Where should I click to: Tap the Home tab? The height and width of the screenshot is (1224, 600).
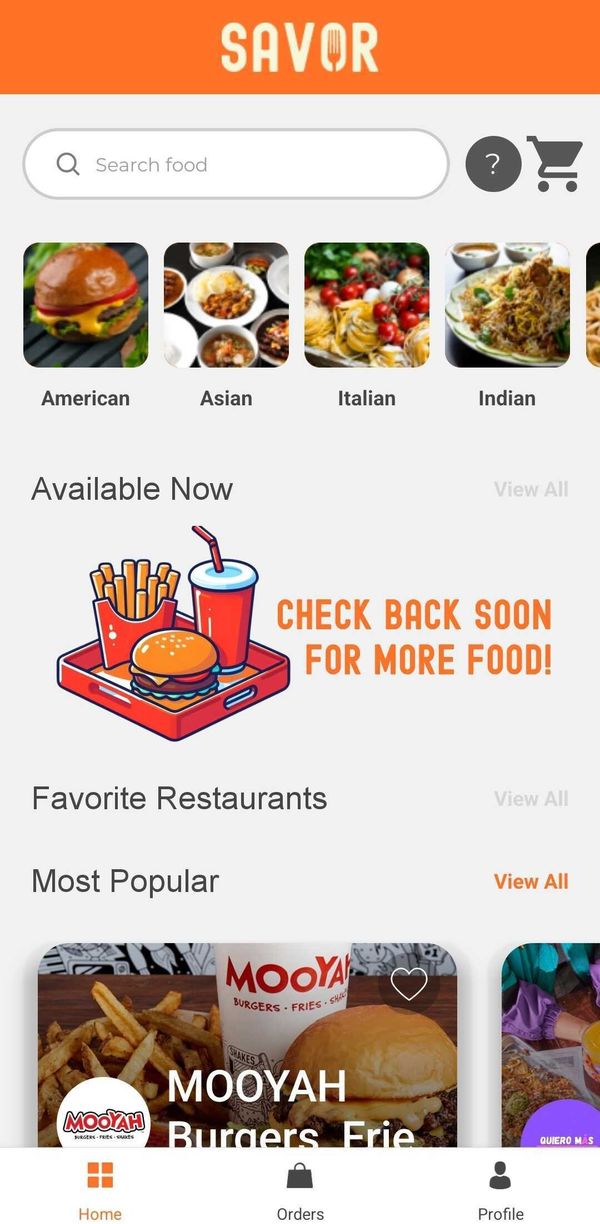(x=100, y=1191)
